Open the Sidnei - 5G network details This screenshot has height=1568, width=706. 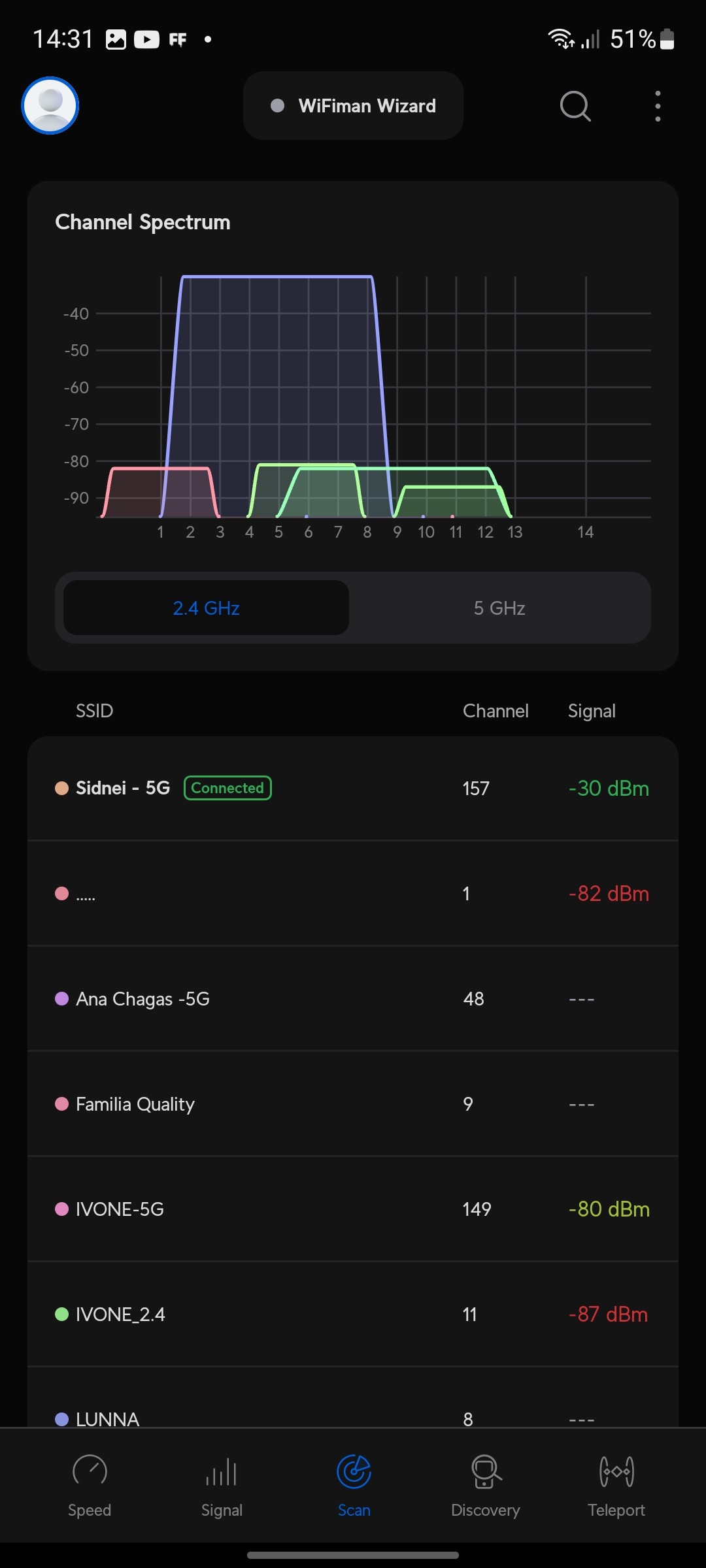[x=353, y=788]
